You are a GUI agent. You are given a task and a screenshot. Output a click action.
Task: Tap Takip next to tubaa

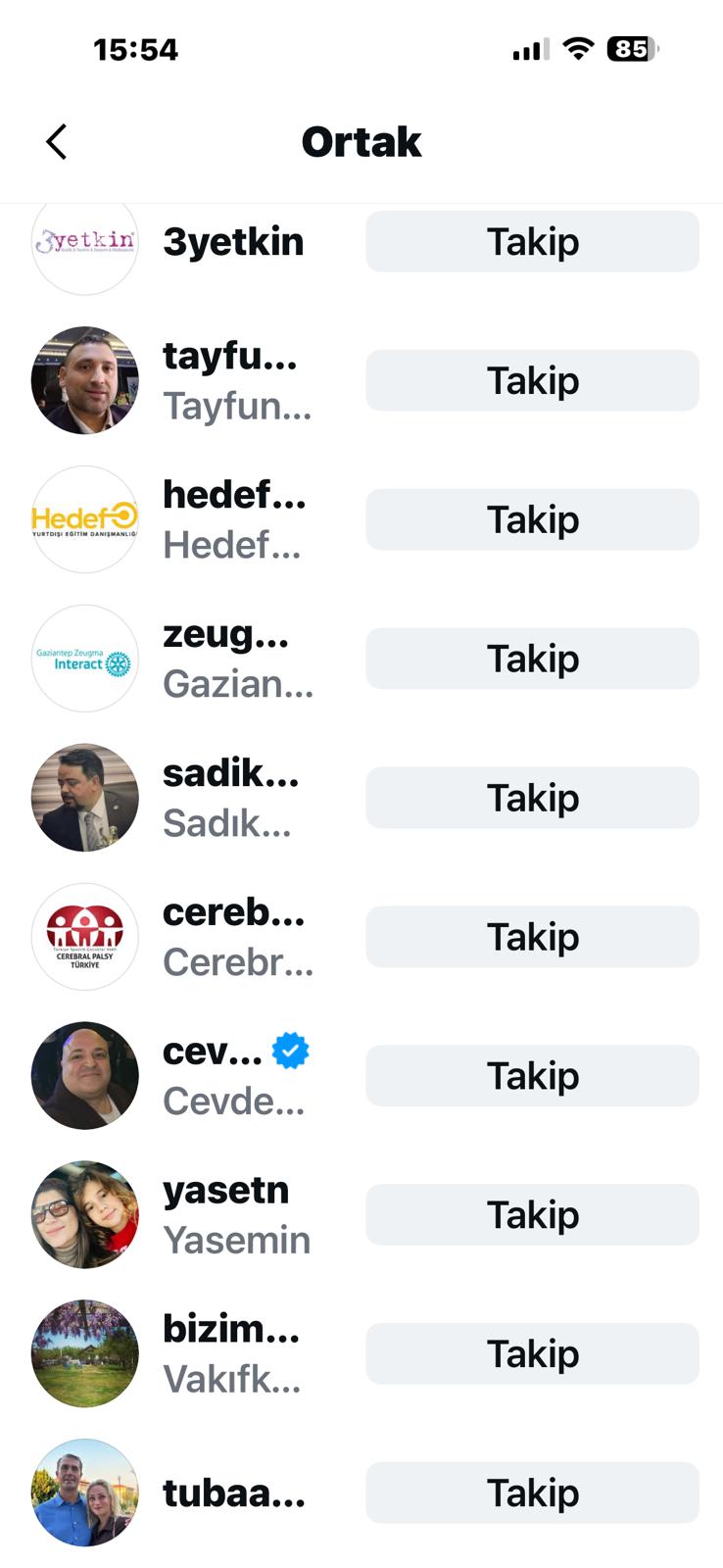pos(532,1494)
